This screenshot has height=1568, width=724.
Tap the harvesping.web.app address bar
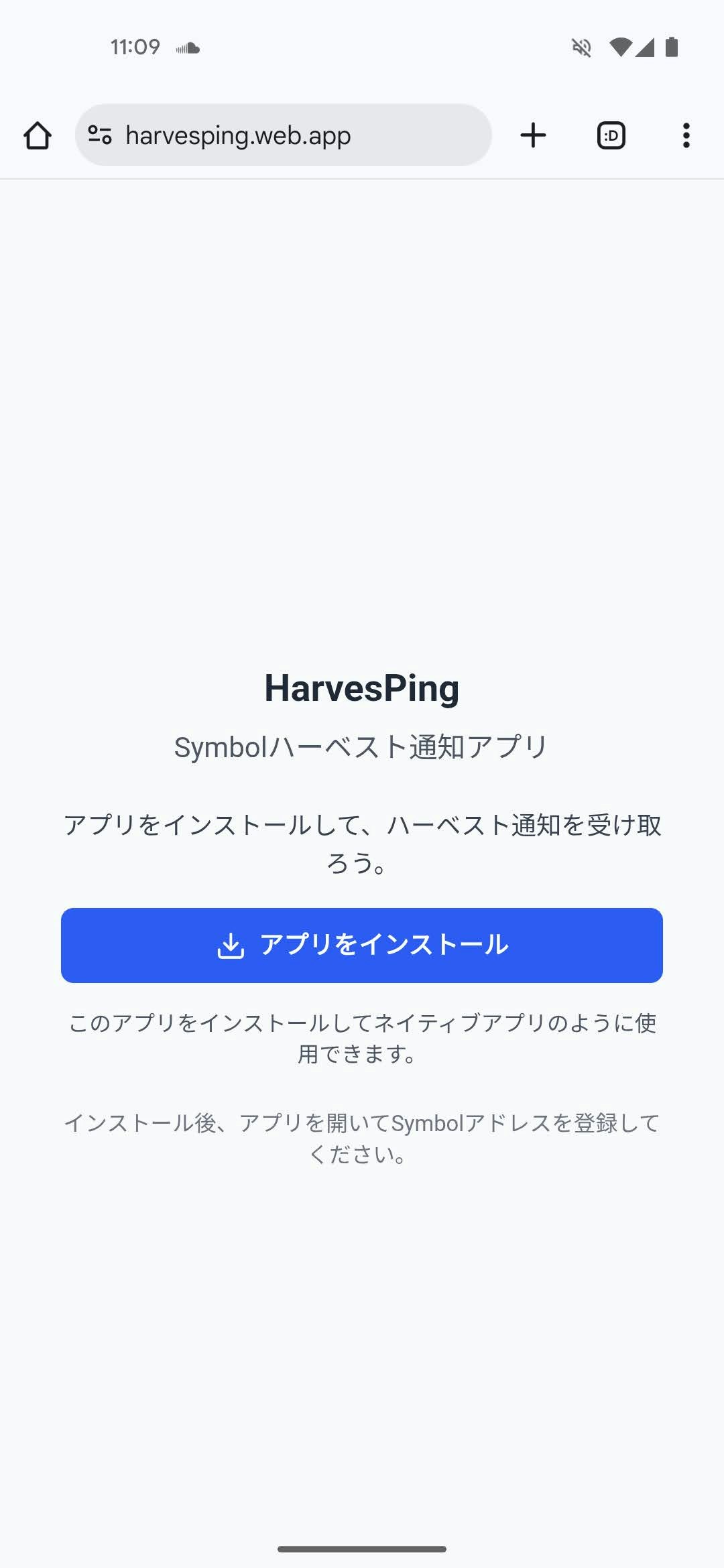pyautogui.click(x=285, y=135)
